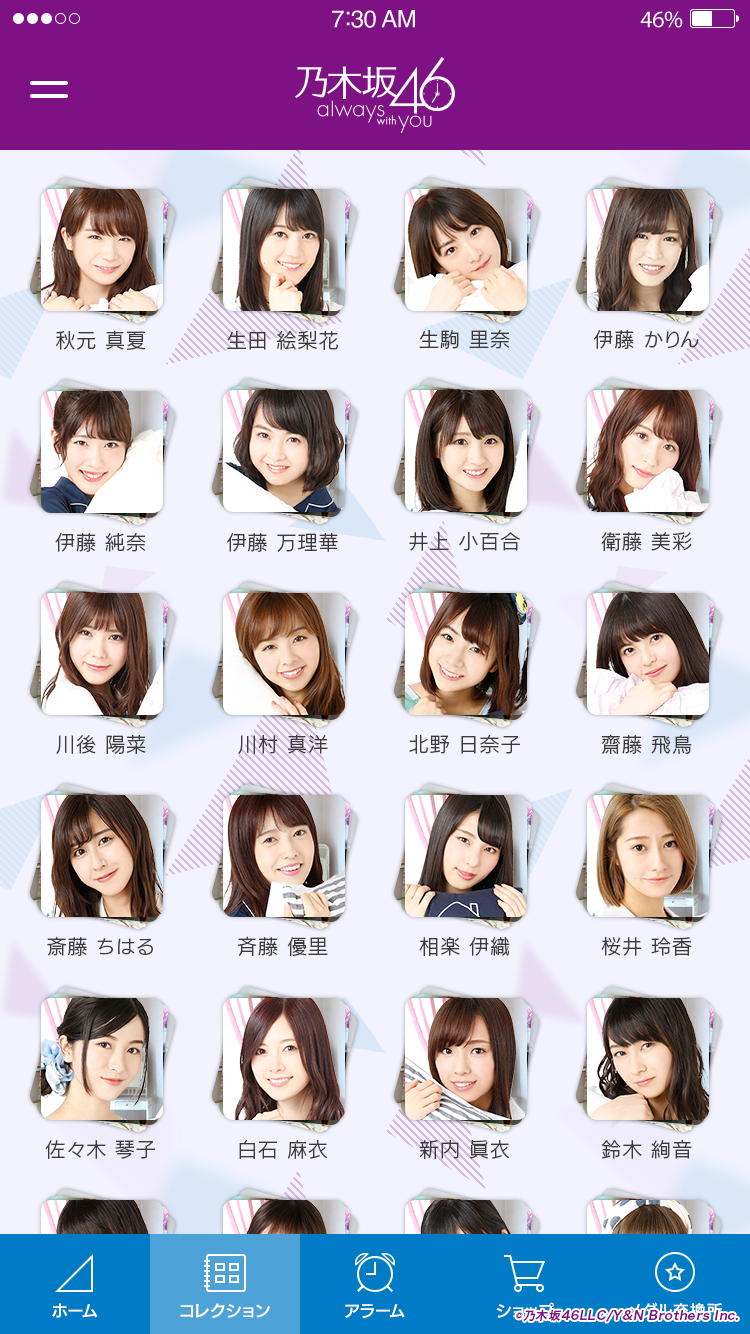View 桜井 玲香's collection

click(648, 856)
